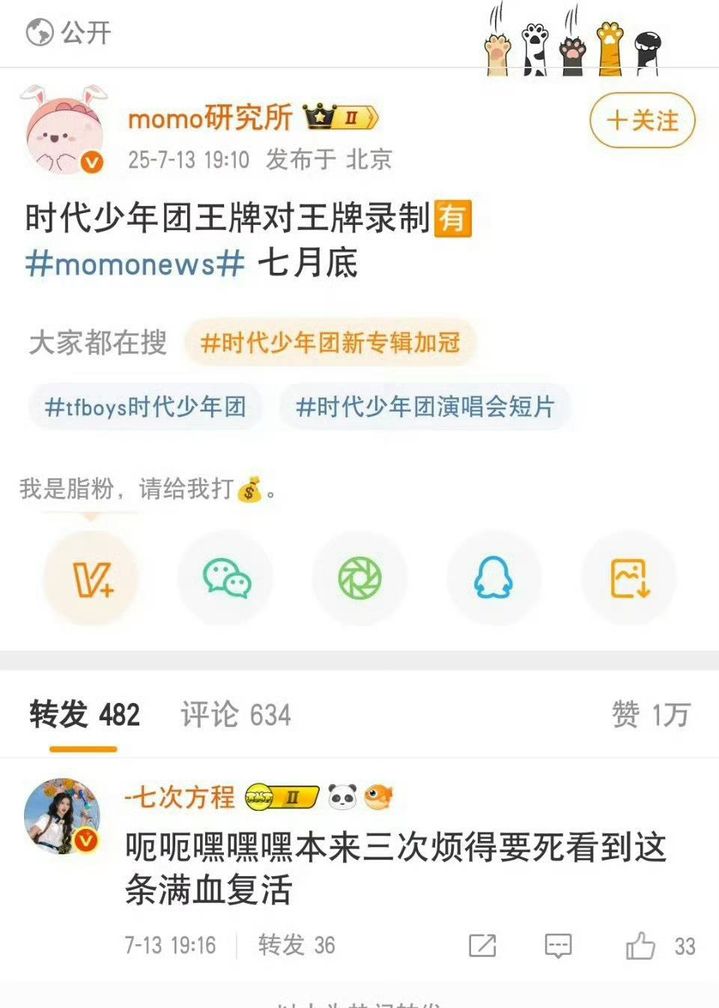The image size is (719, 1008).
Task: Reply to -七次方程's comment
Action: click(557, 945)
